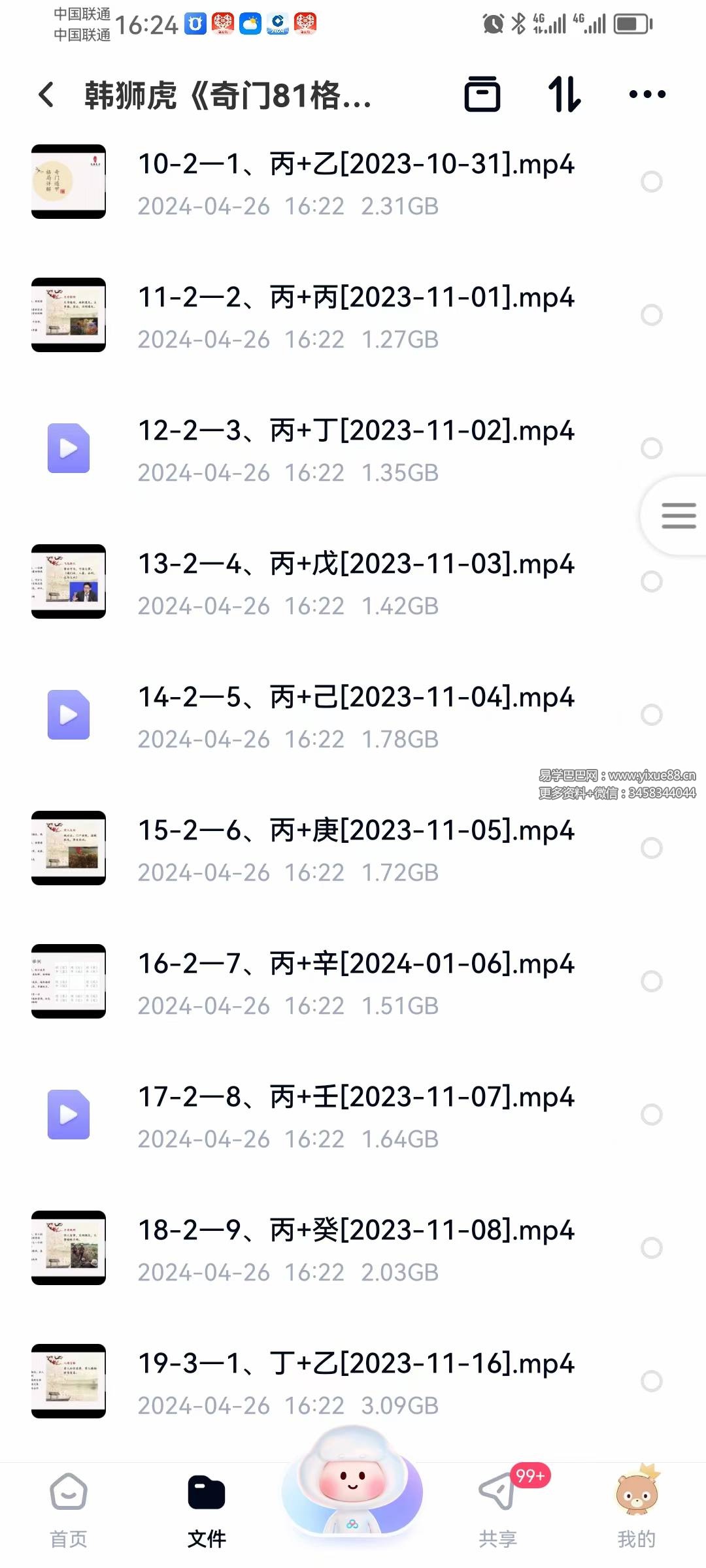Switch to the 共享 tab

pos(497,1511)
